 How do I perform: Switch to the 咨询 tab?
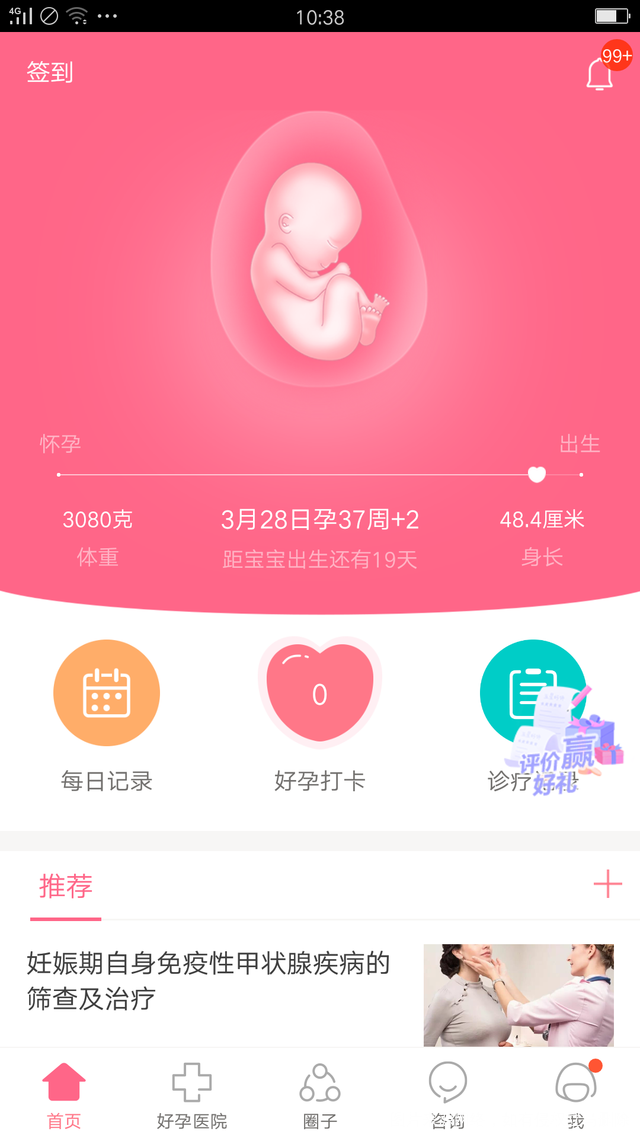point(447,1096)
